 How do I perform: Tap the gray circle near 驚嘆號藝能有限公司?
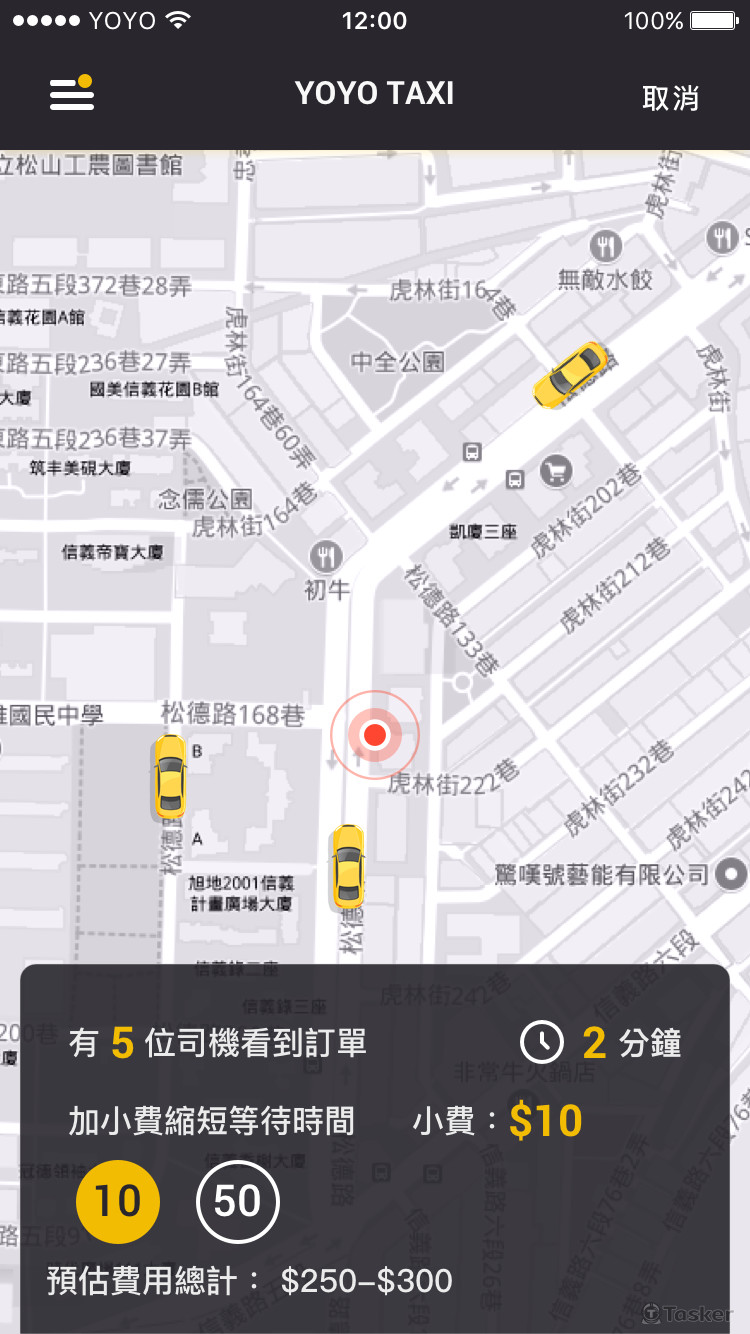click(729, 872)
